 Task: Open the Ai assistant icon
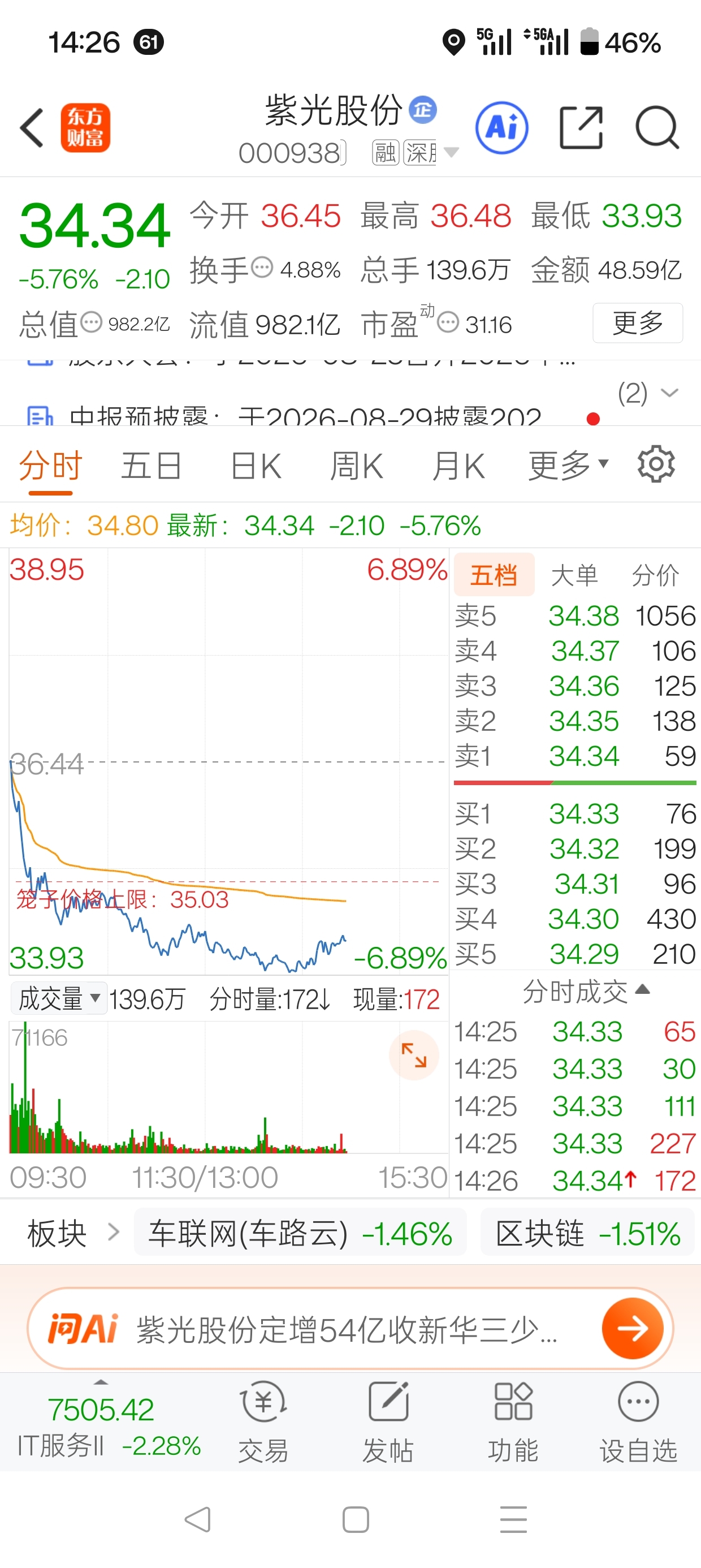(502, 128)
